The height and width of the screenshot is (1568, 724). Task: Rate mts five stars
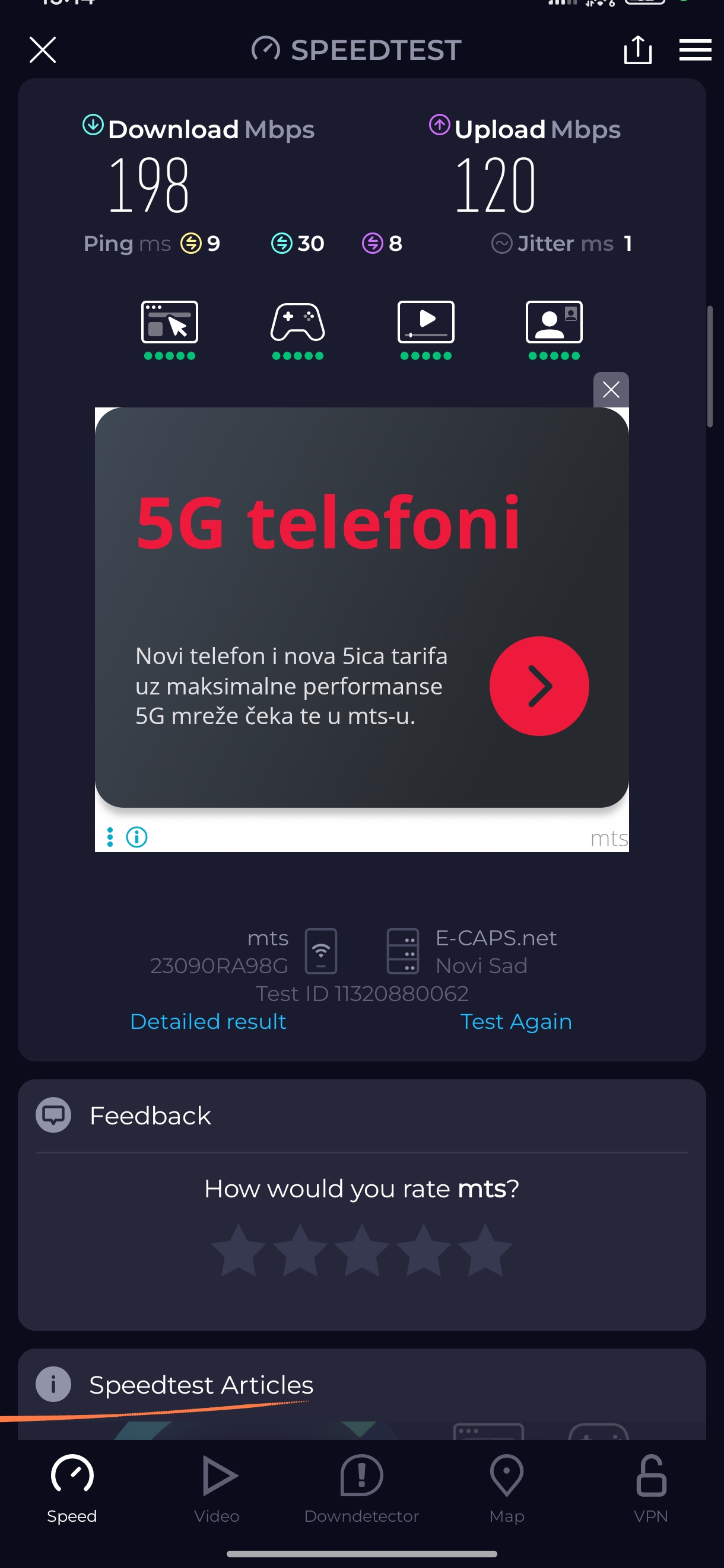(x=485, y=1250)
